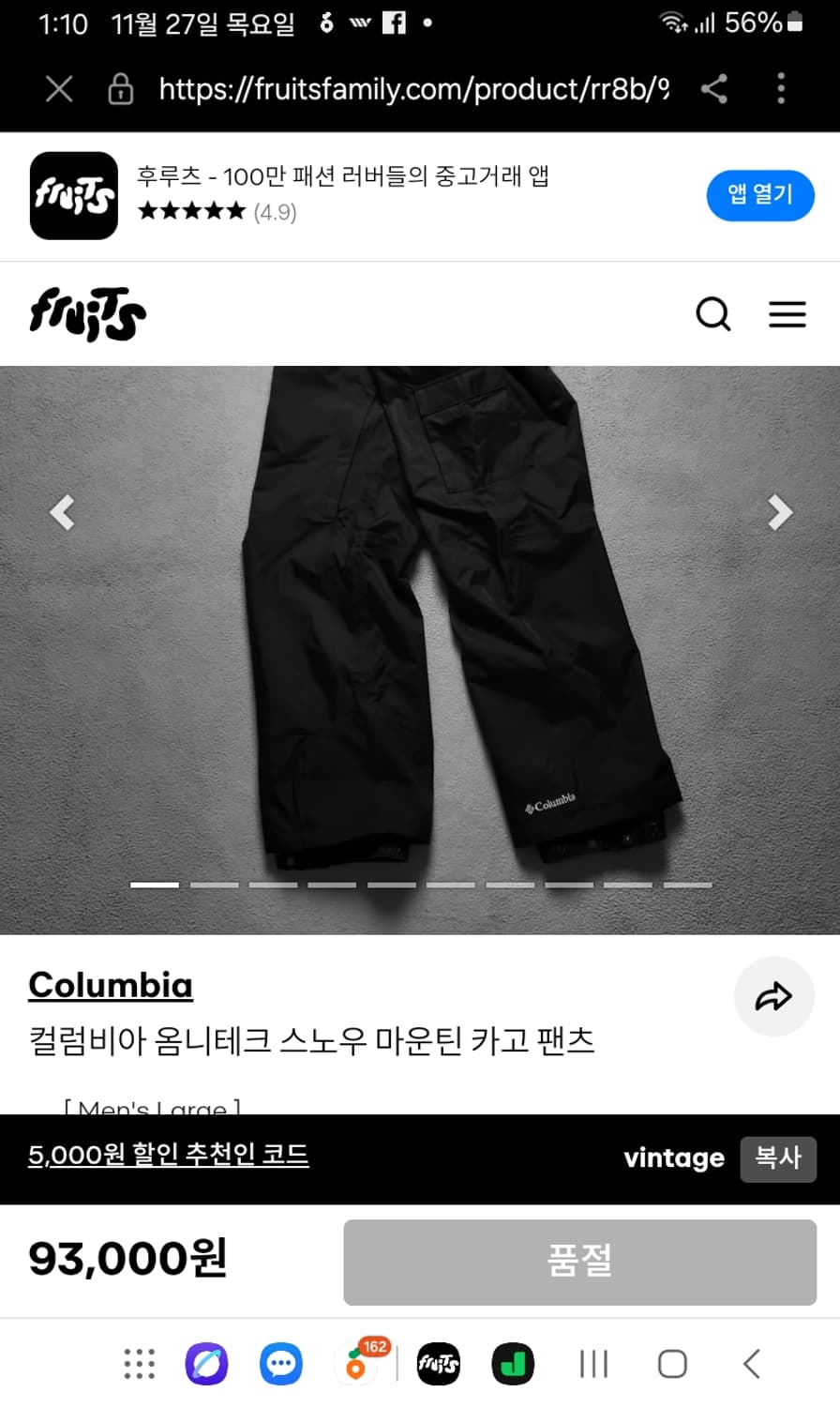Select the first carousel position indicator

156,884
